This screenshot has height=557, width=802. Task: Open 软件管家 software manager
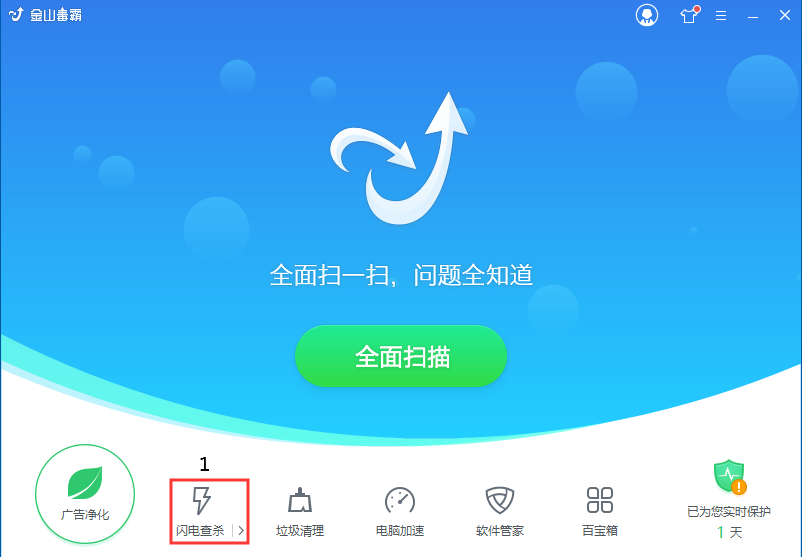tap(499, 510)
